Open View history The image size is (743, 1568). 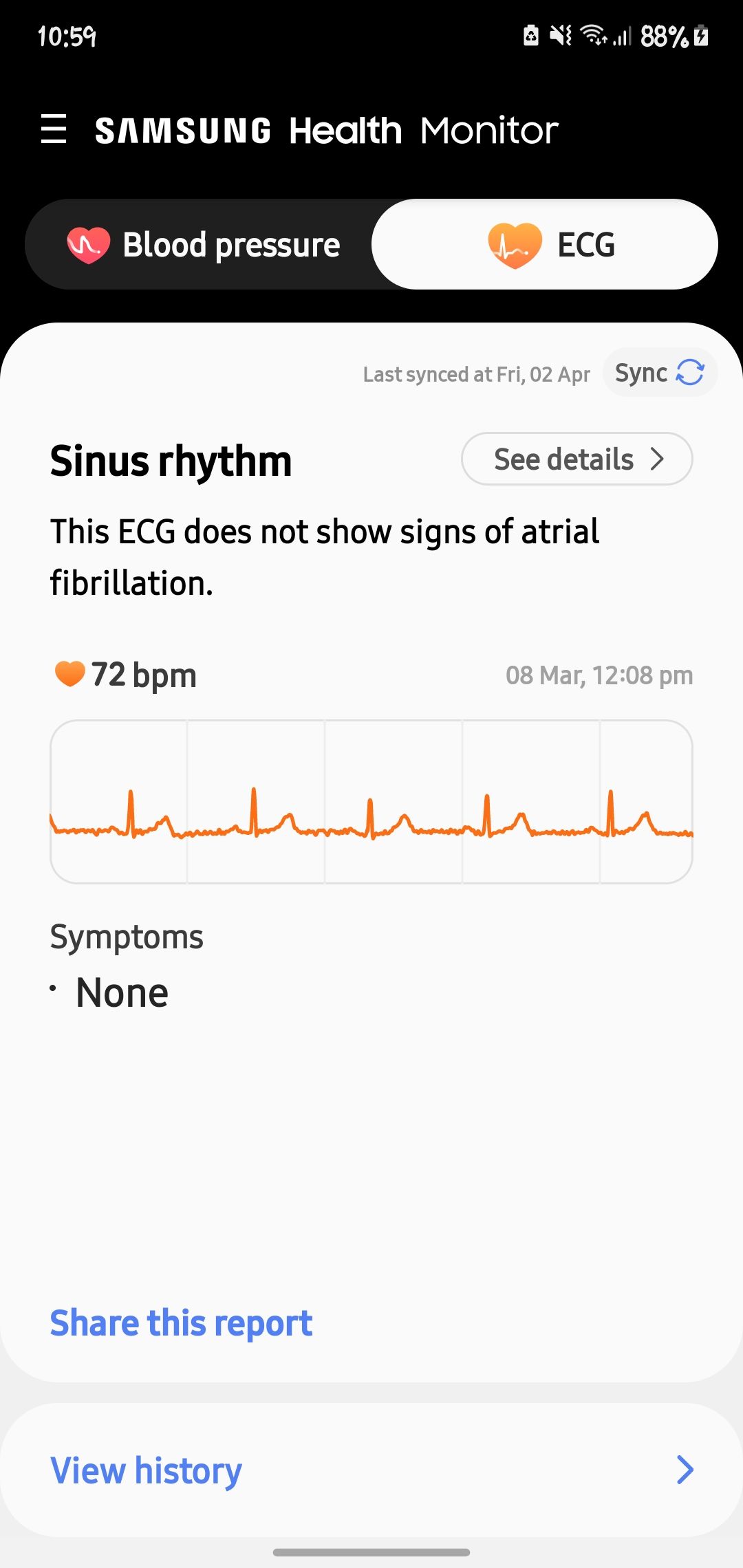(x=145, y=1470)
